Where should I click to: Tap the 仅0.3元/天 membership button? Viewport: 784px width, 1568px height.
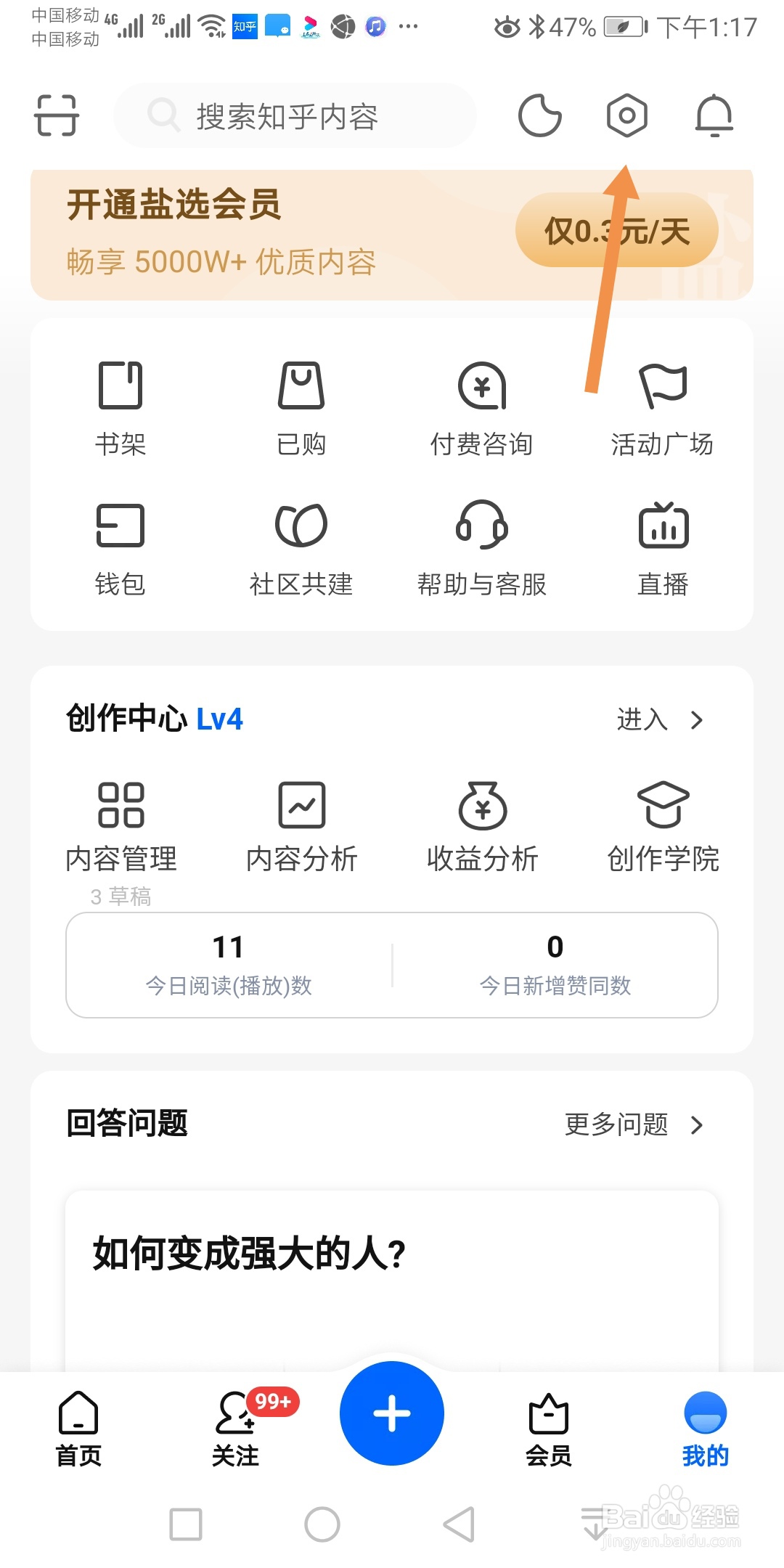(x=616, y=231)
